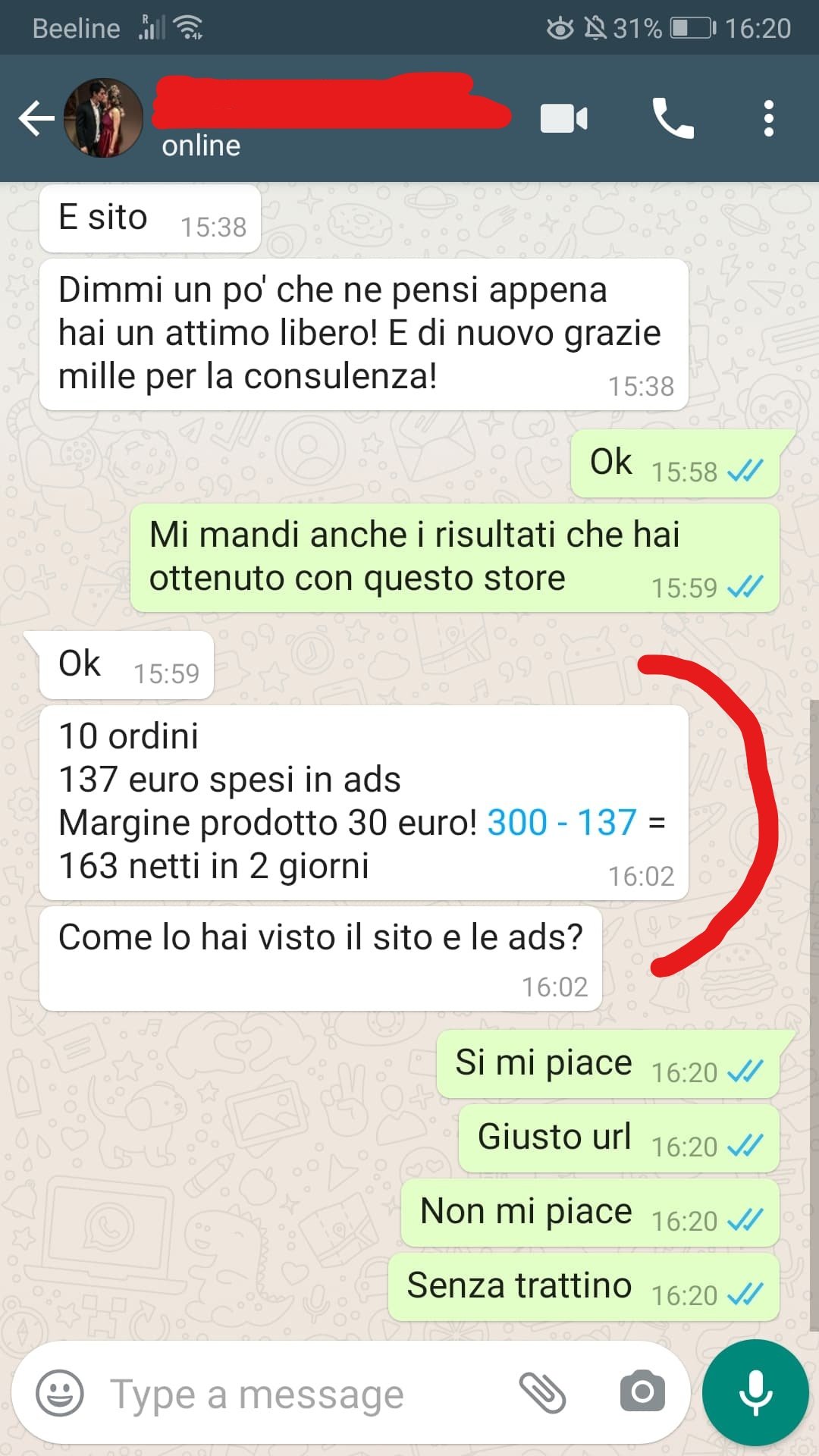Screen dimensions: 819x1456
Task: Attach a file with the paperclip
Action: click(x=542, y=1392)
